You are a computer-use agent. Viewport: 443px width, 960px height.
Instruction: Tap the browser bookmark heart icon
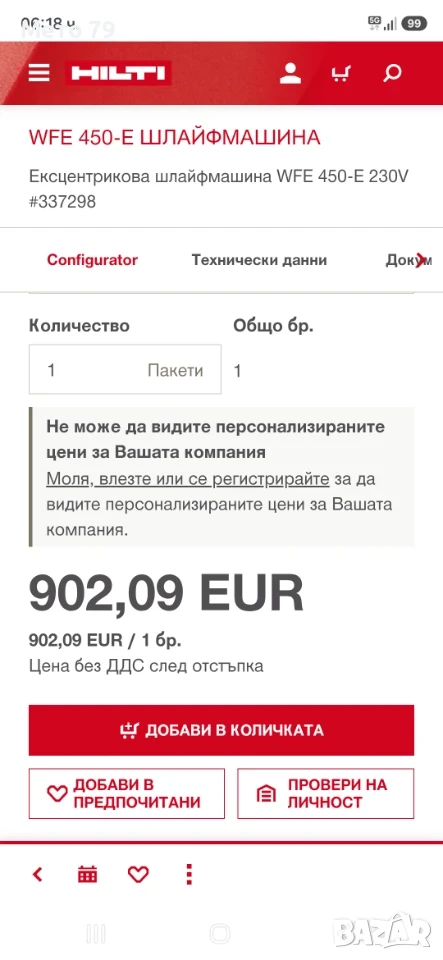pos(138,874)
